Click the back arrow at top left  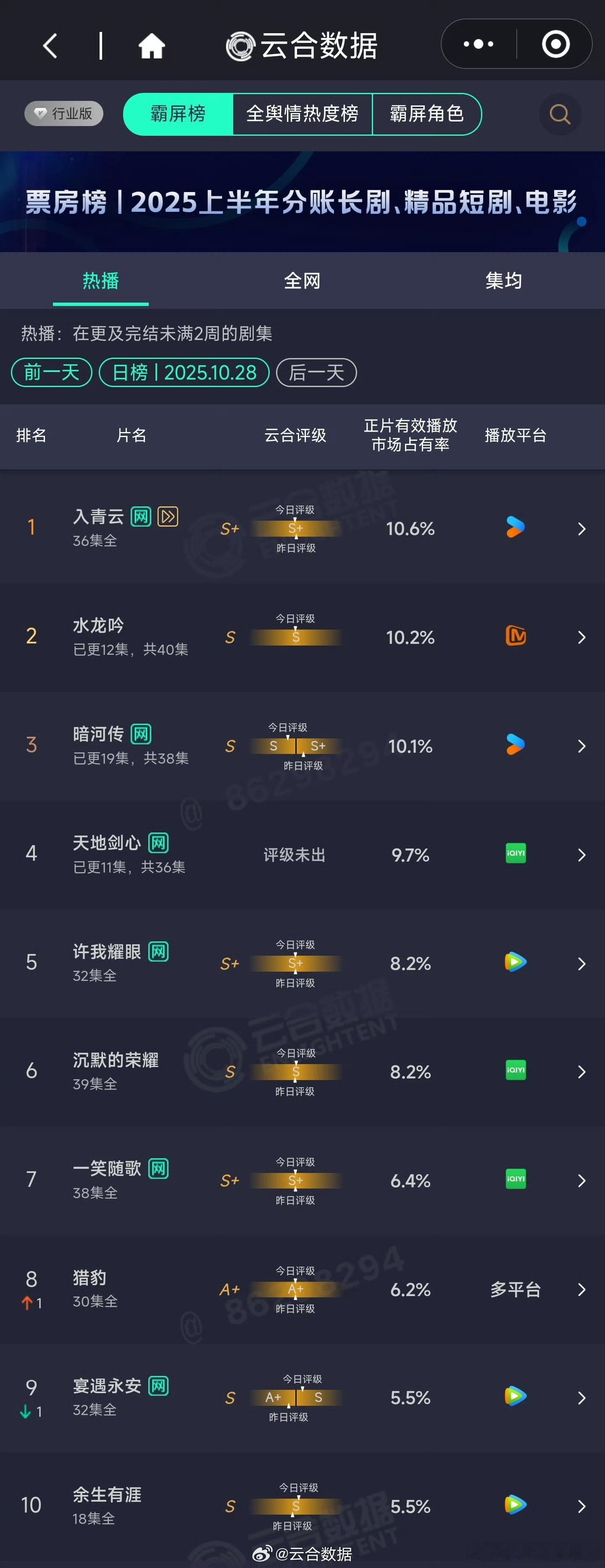(x=49, y=45)
